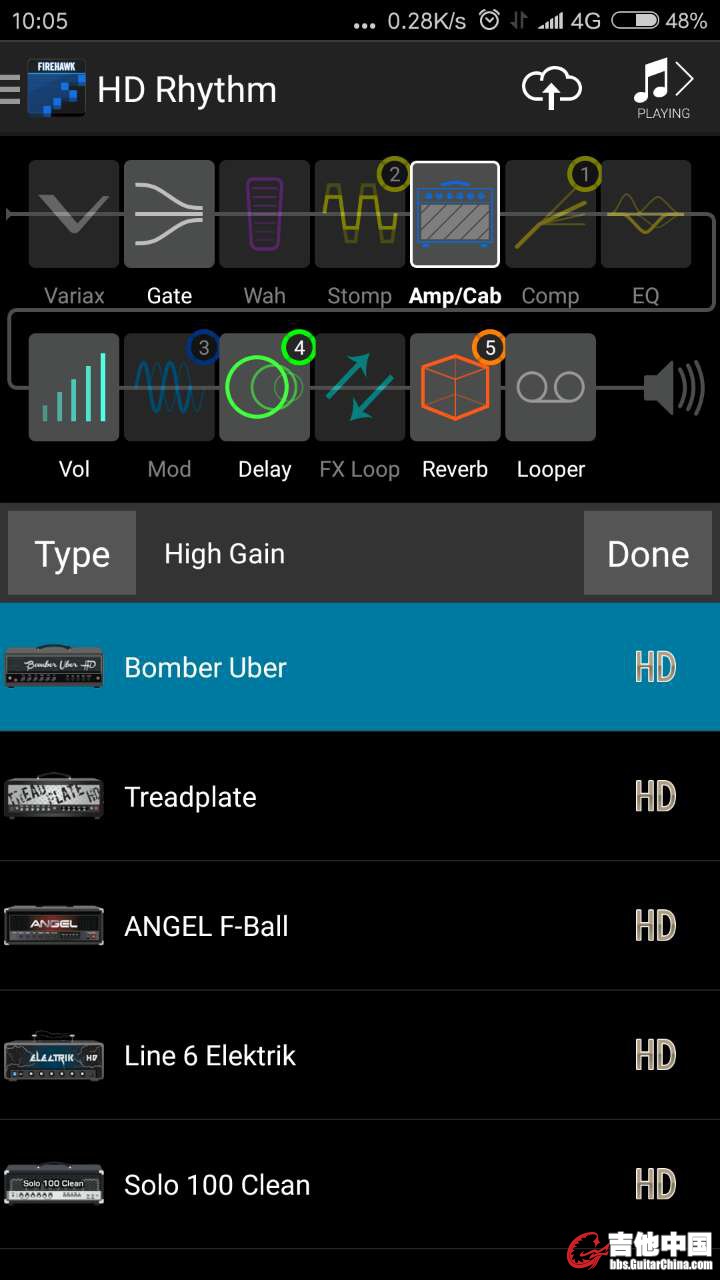Select the FX Loop block

click(x=360, y=388)
